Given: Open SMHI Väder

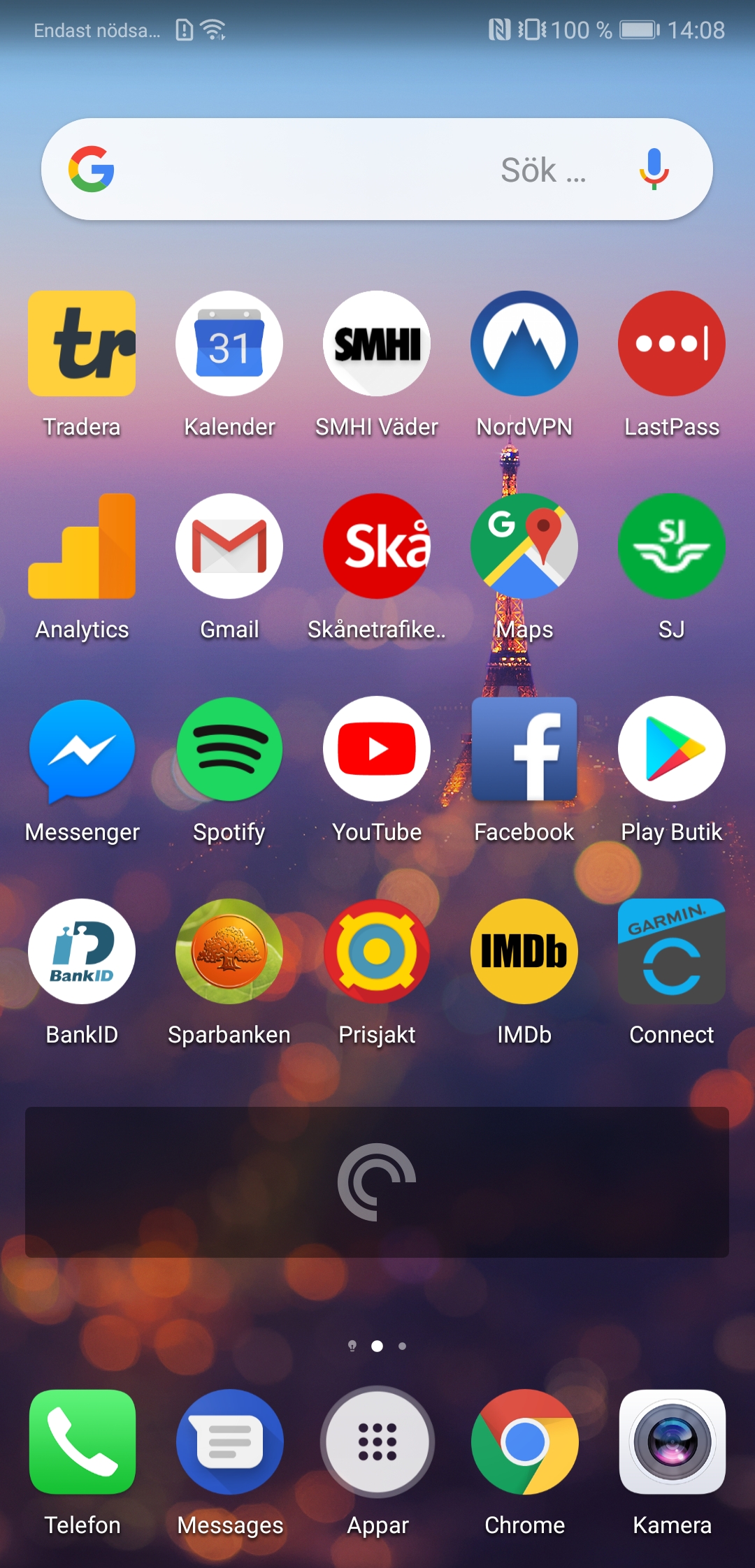Looking at the screenshot, I should coord(377,344).
